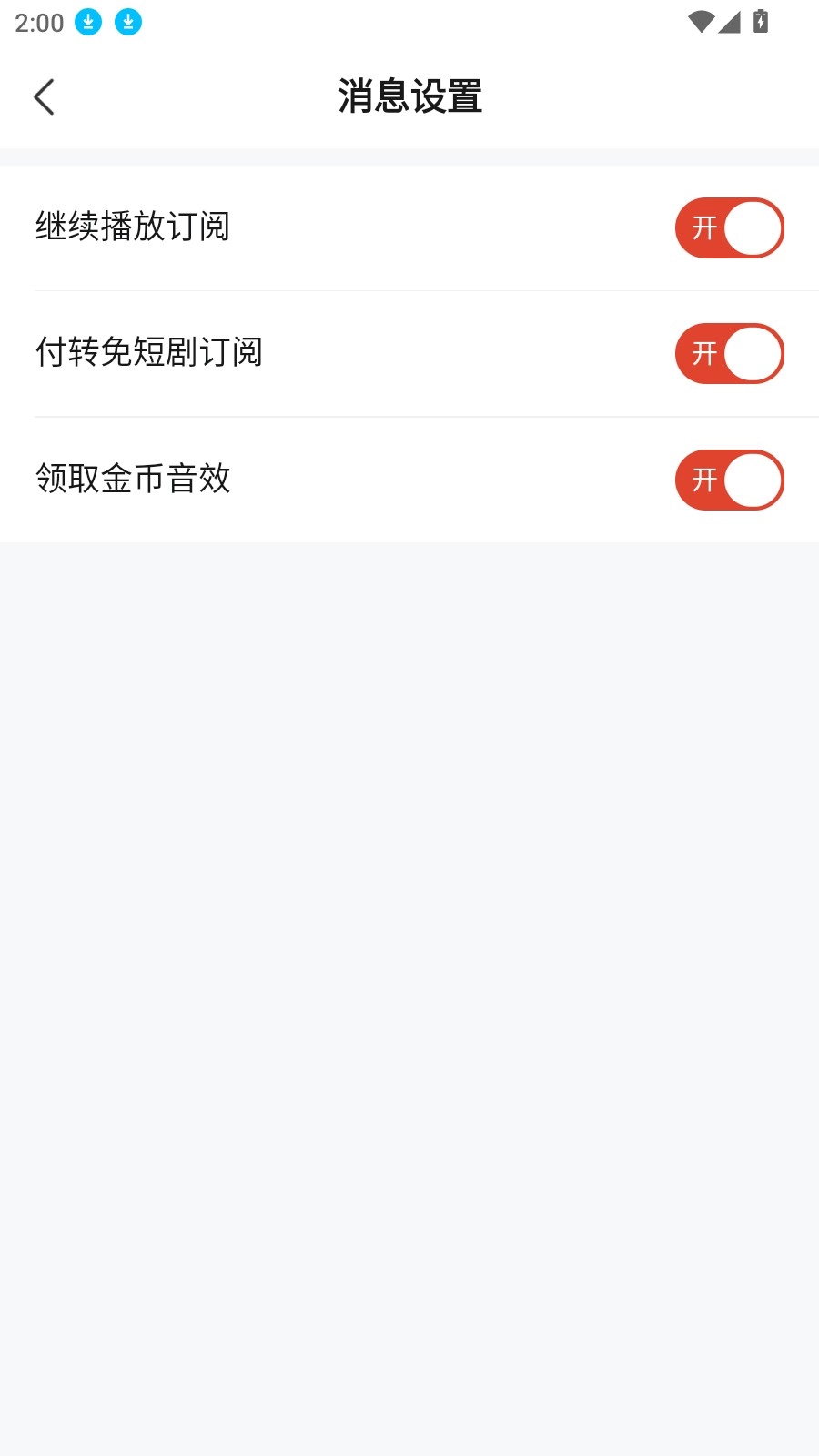Disable the 付转免短剧订阅 switch
Image resolution: width=819 pixels, height=1456 pixels.
click(x=729, y=353)
